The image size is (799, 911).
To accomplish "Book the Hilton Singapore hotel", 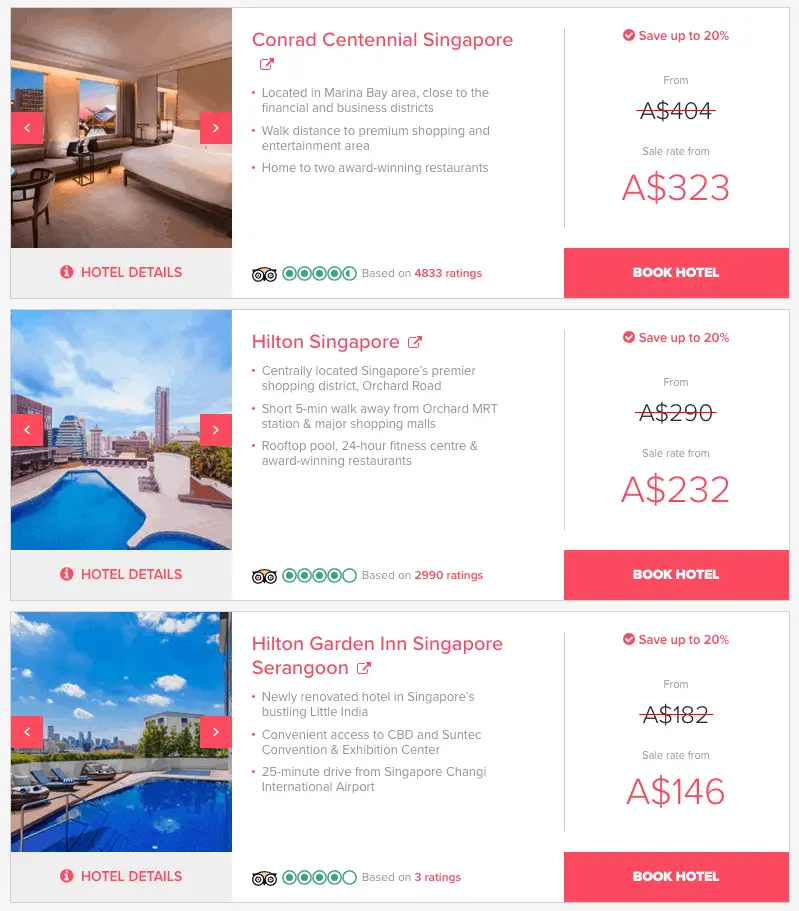I will [676, 574].
